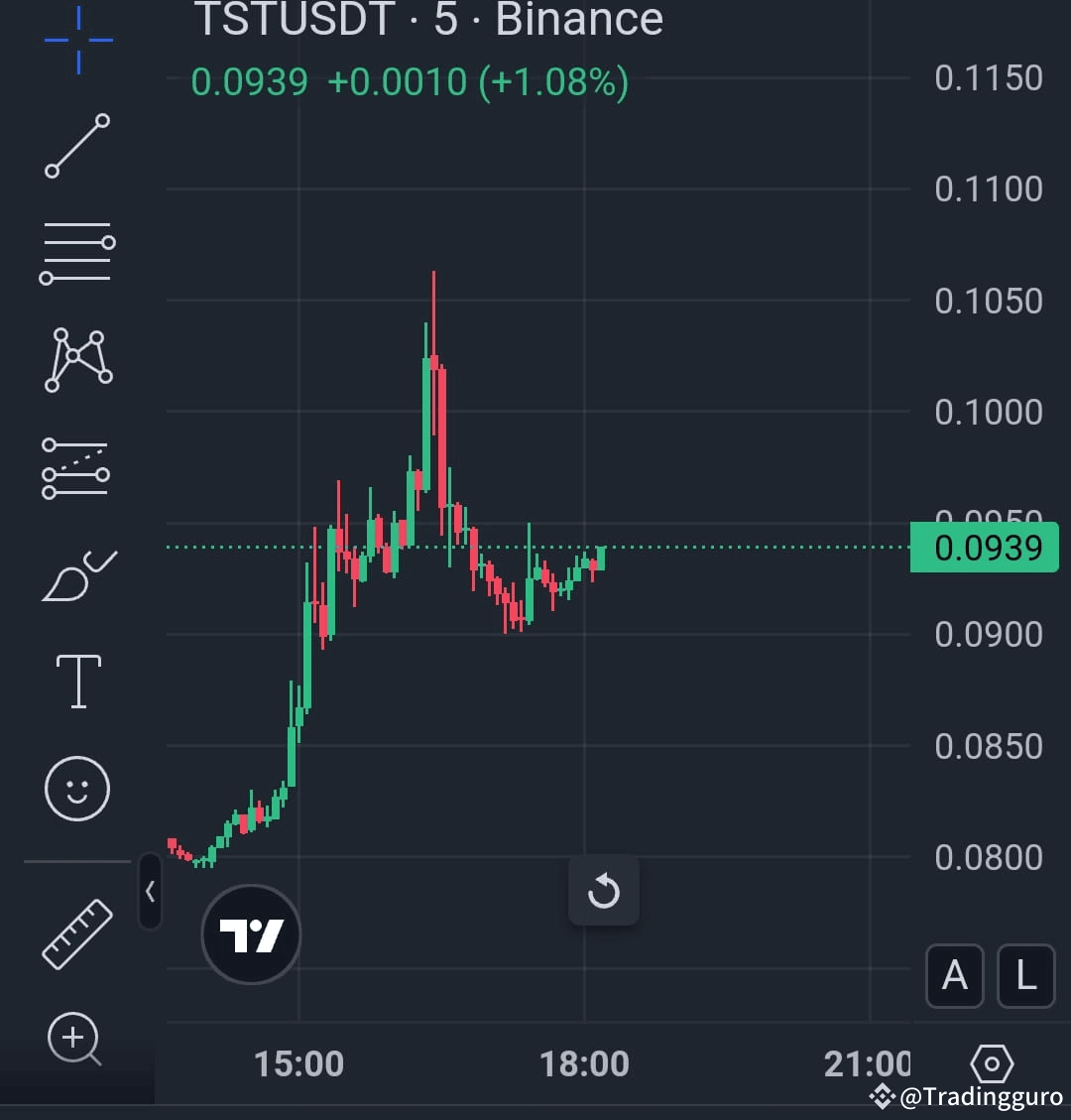The image size is (1071, 1120).
Task: Select the brush drawing tool
Action: point(77,573)
